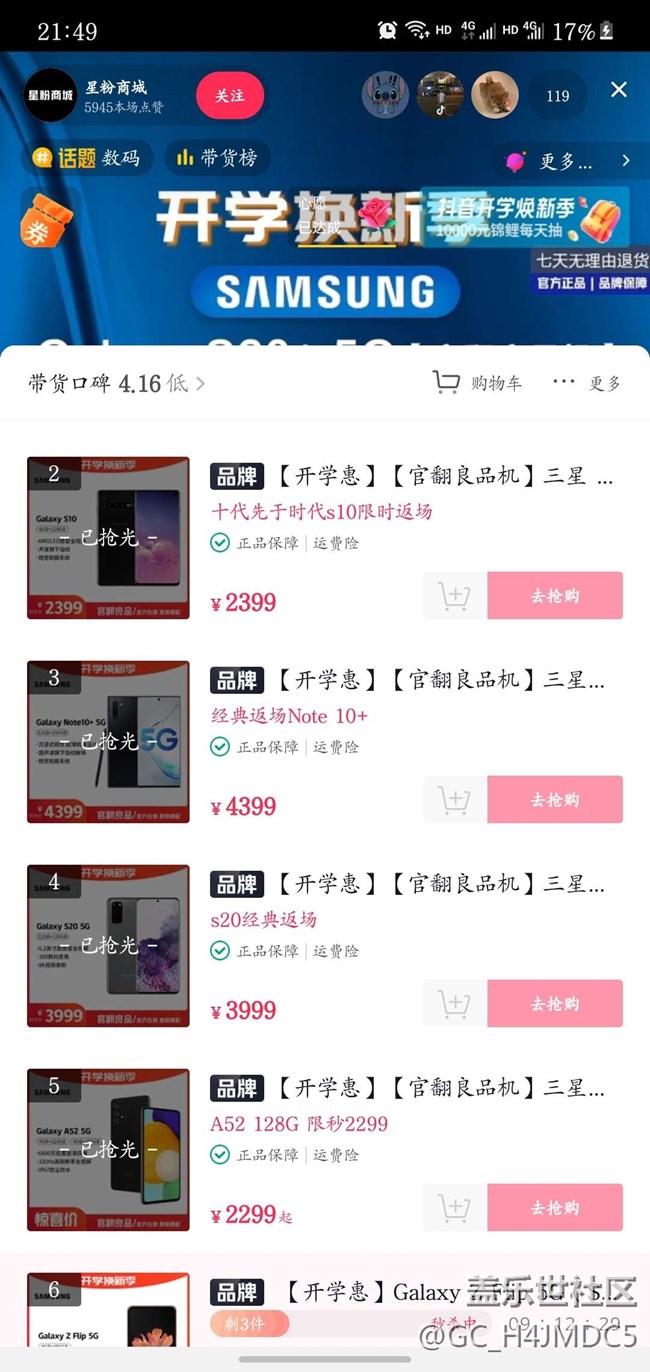Open 带货口碑 4.16 rating details
The width and height of the screenshot is (650, 1372).
117,383
